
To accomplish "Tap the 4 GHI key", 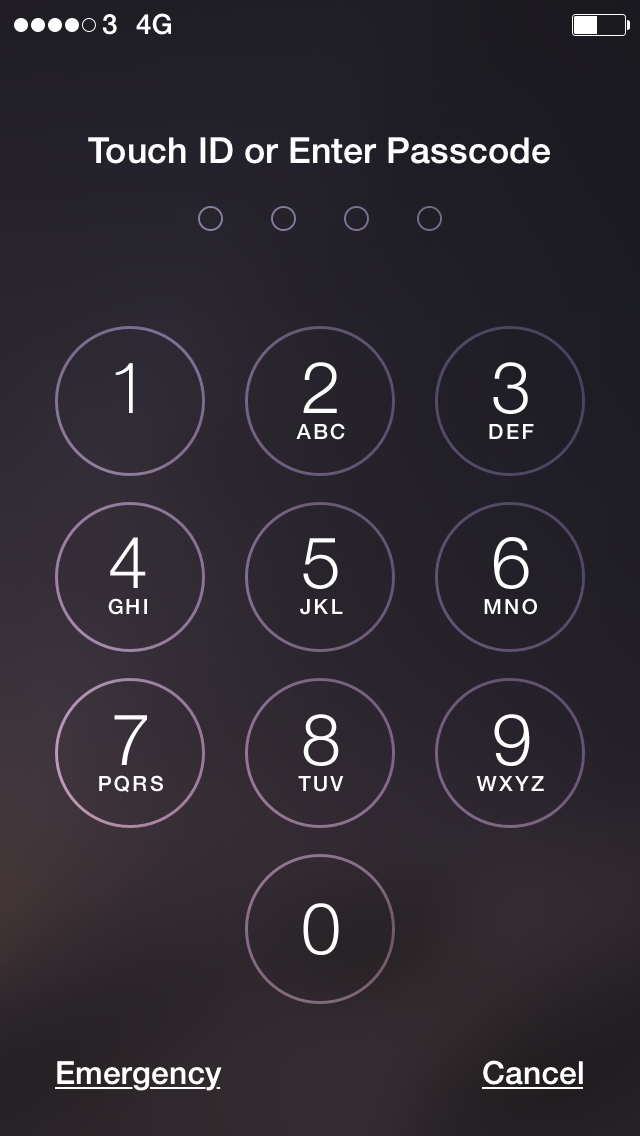I will (x=130, y=577).
